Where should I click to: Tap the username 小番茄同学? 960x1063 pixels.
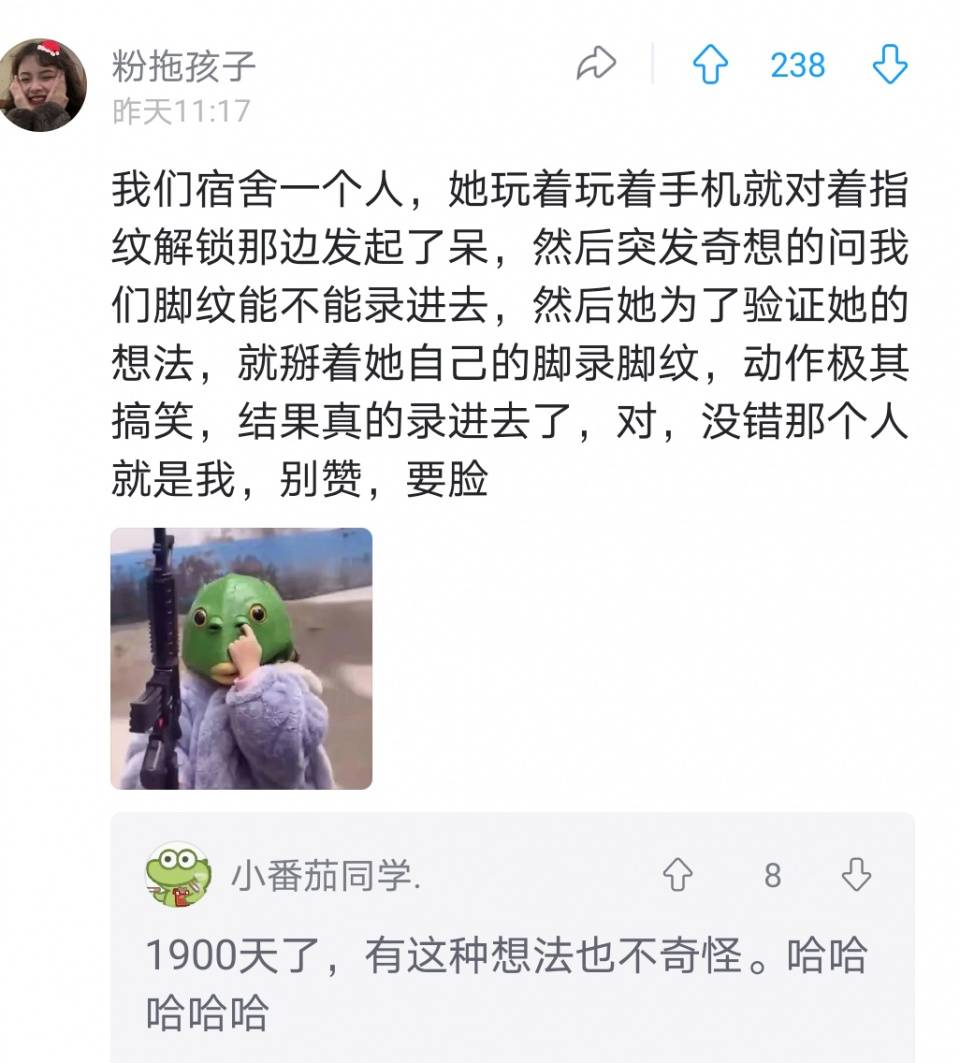[x=325, y=876]
